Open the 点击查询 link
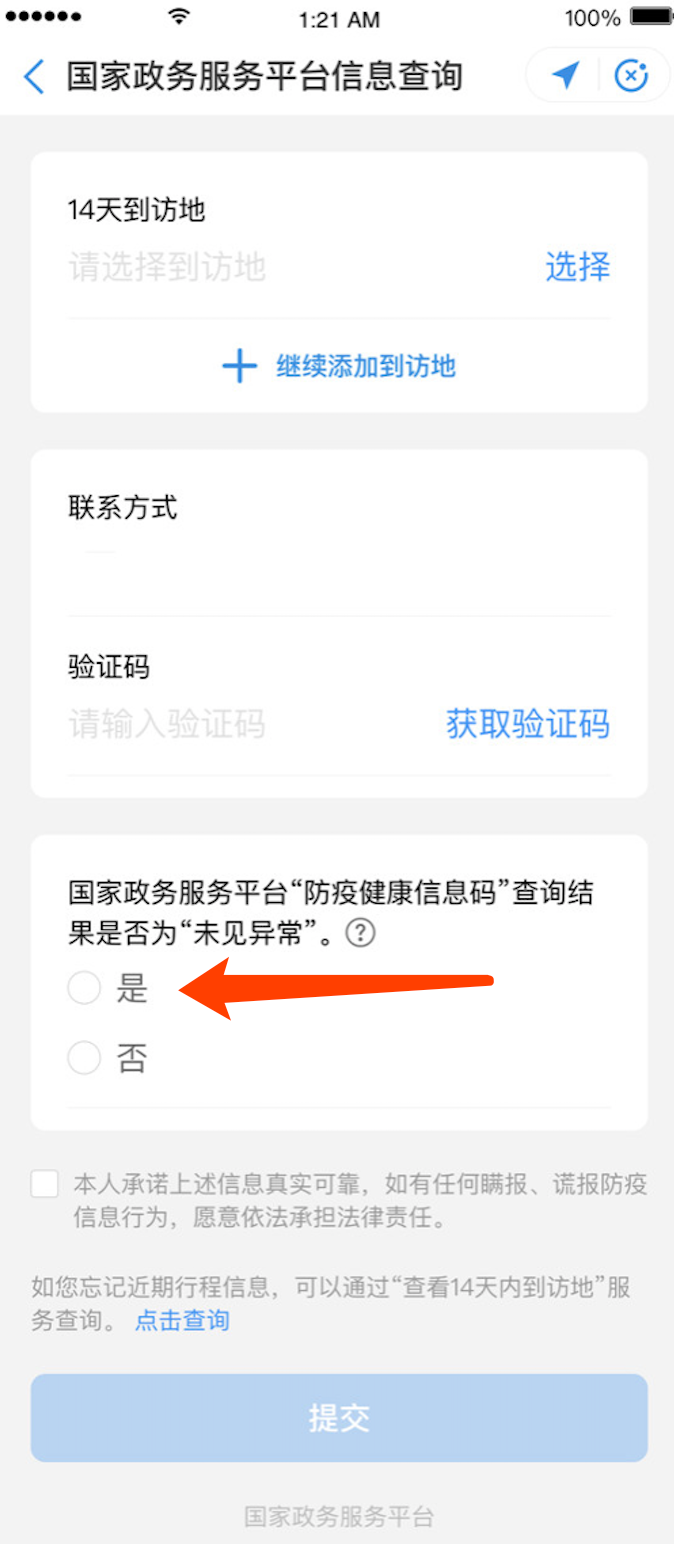Image resolution: width=674 pixels, height=1544 pixels. click(182, 1320)
